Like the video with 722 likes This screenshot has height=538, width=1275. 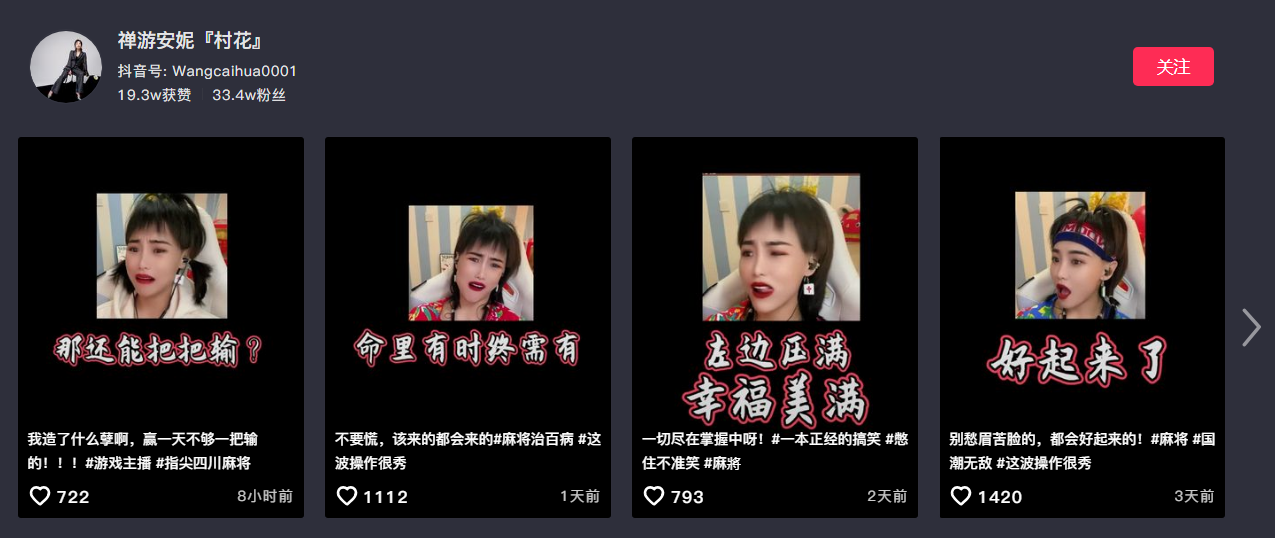pos(40,496)
